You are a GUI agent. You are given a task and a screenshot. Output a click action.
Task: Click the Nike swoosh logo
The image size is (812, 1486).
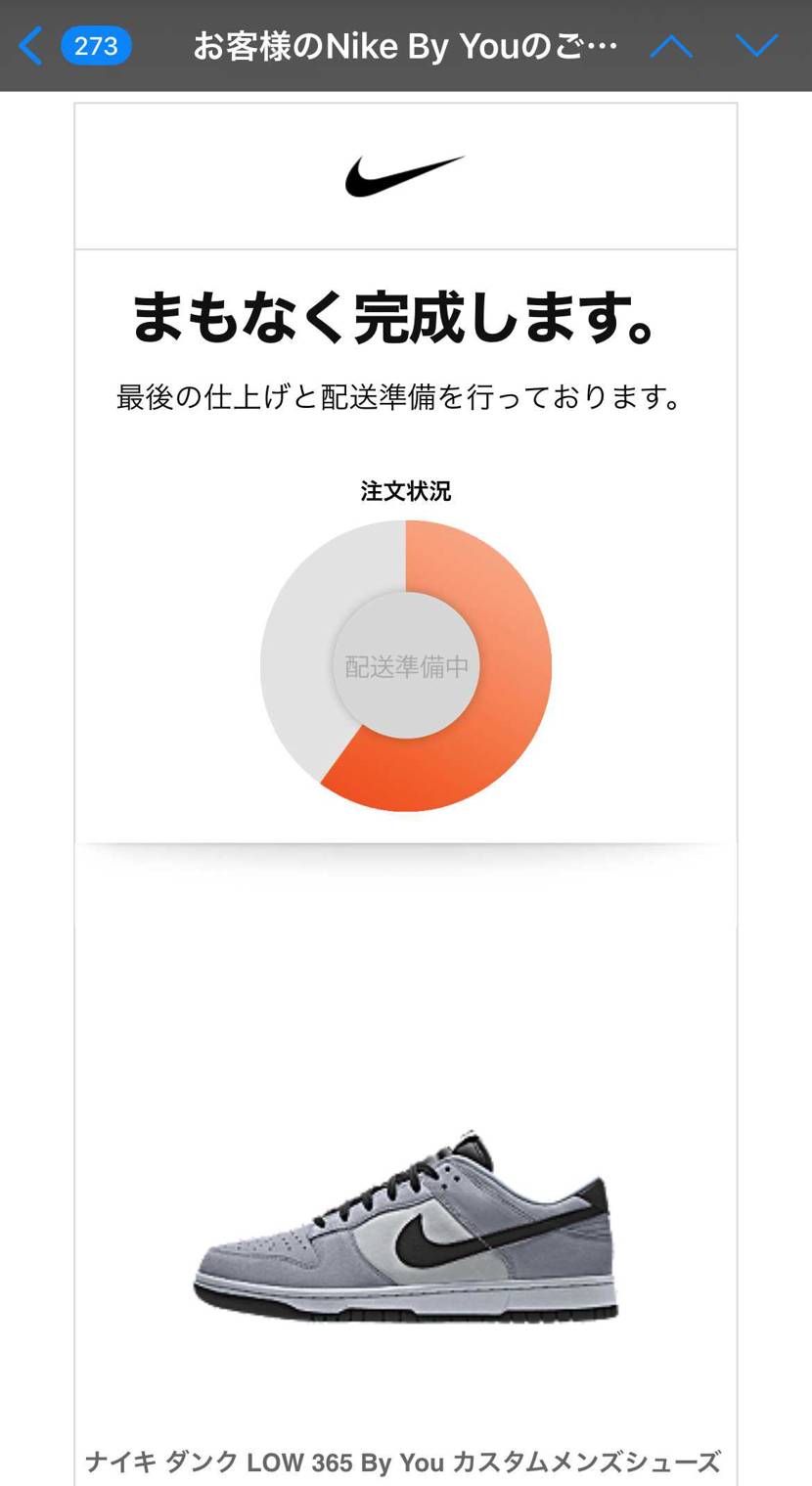point(405,173)
